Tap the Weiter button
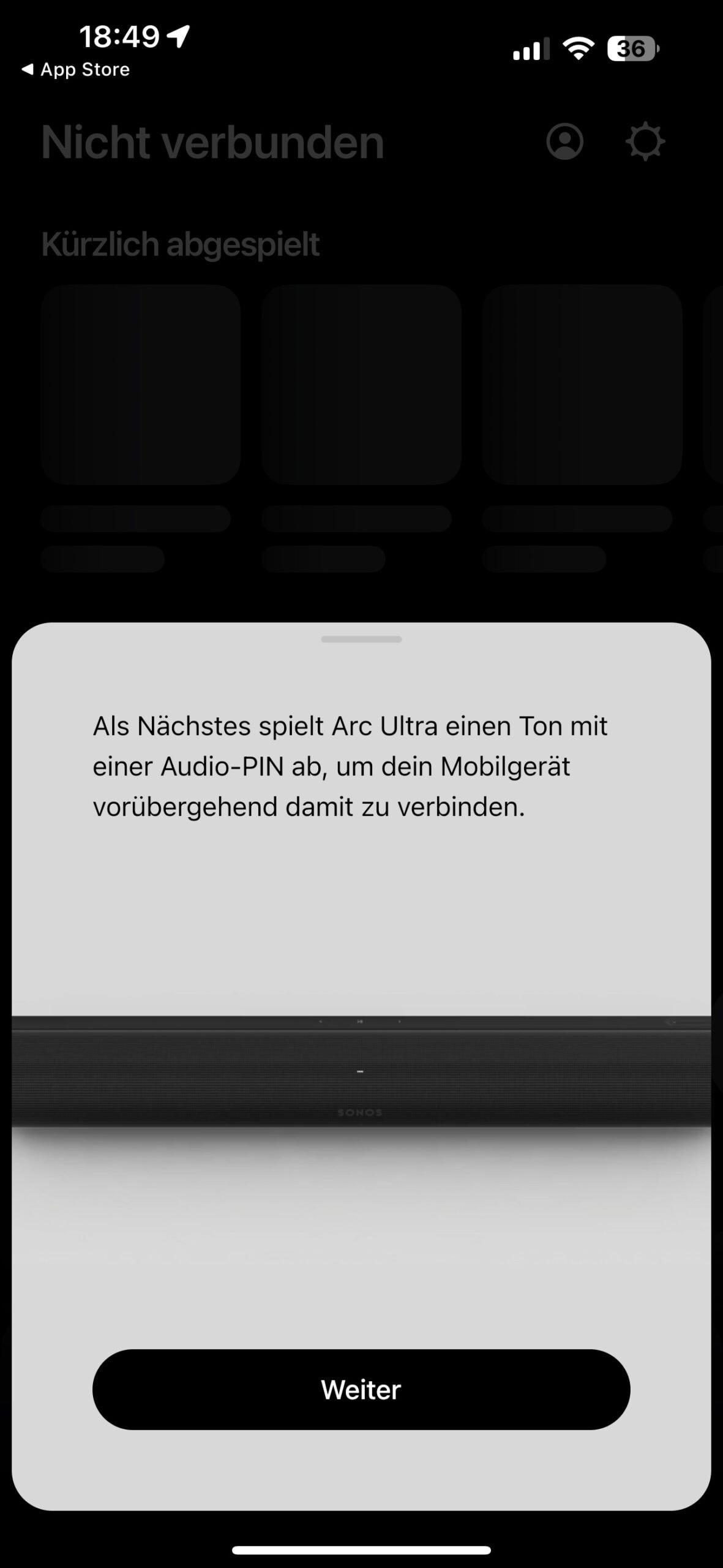Viewport: 723px width, 1568px height. pos(361,1390)
